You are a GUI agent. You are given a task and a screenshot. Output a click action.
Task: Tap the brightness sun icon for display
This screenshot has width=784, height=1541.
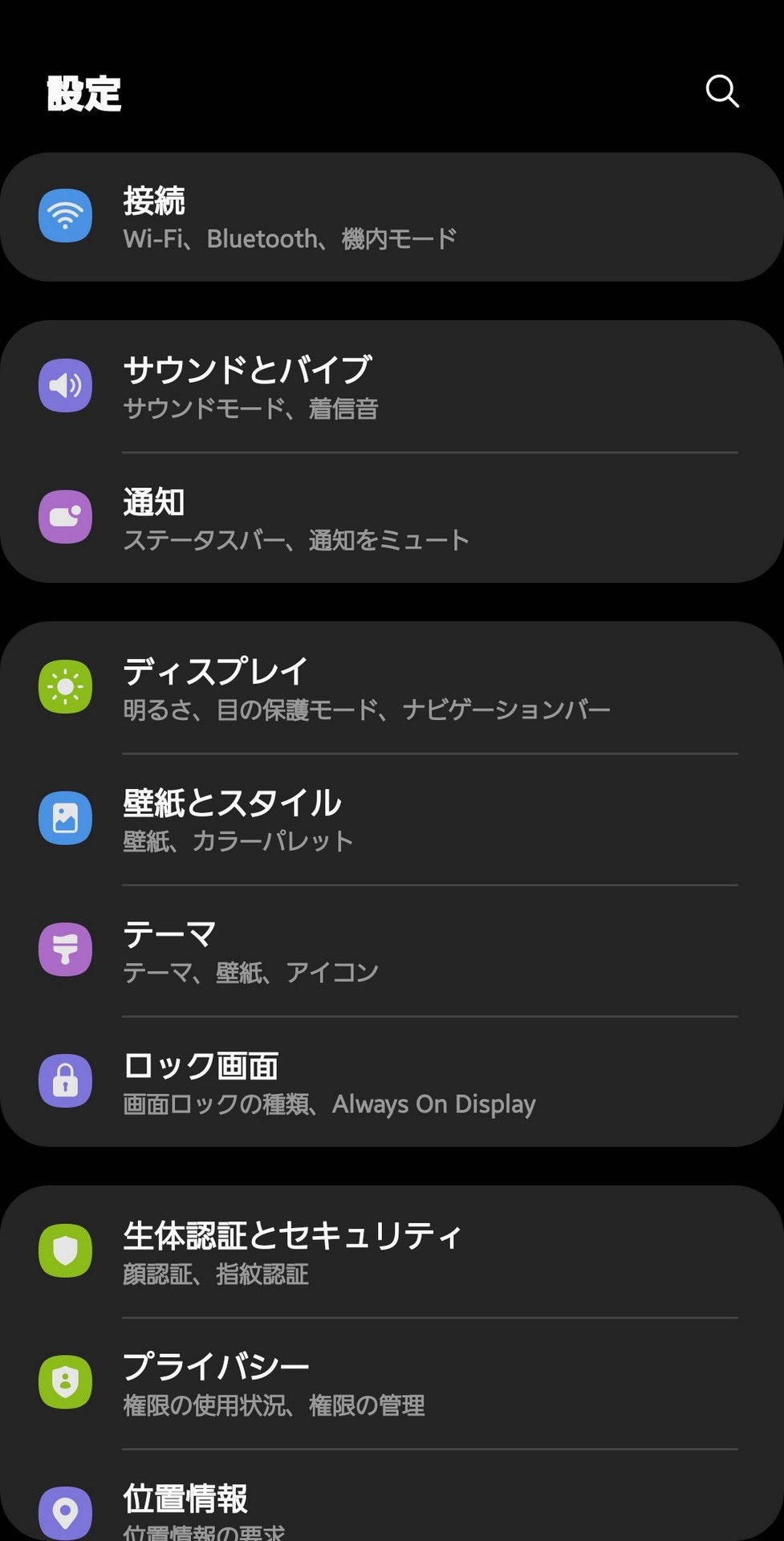(65, 686)
